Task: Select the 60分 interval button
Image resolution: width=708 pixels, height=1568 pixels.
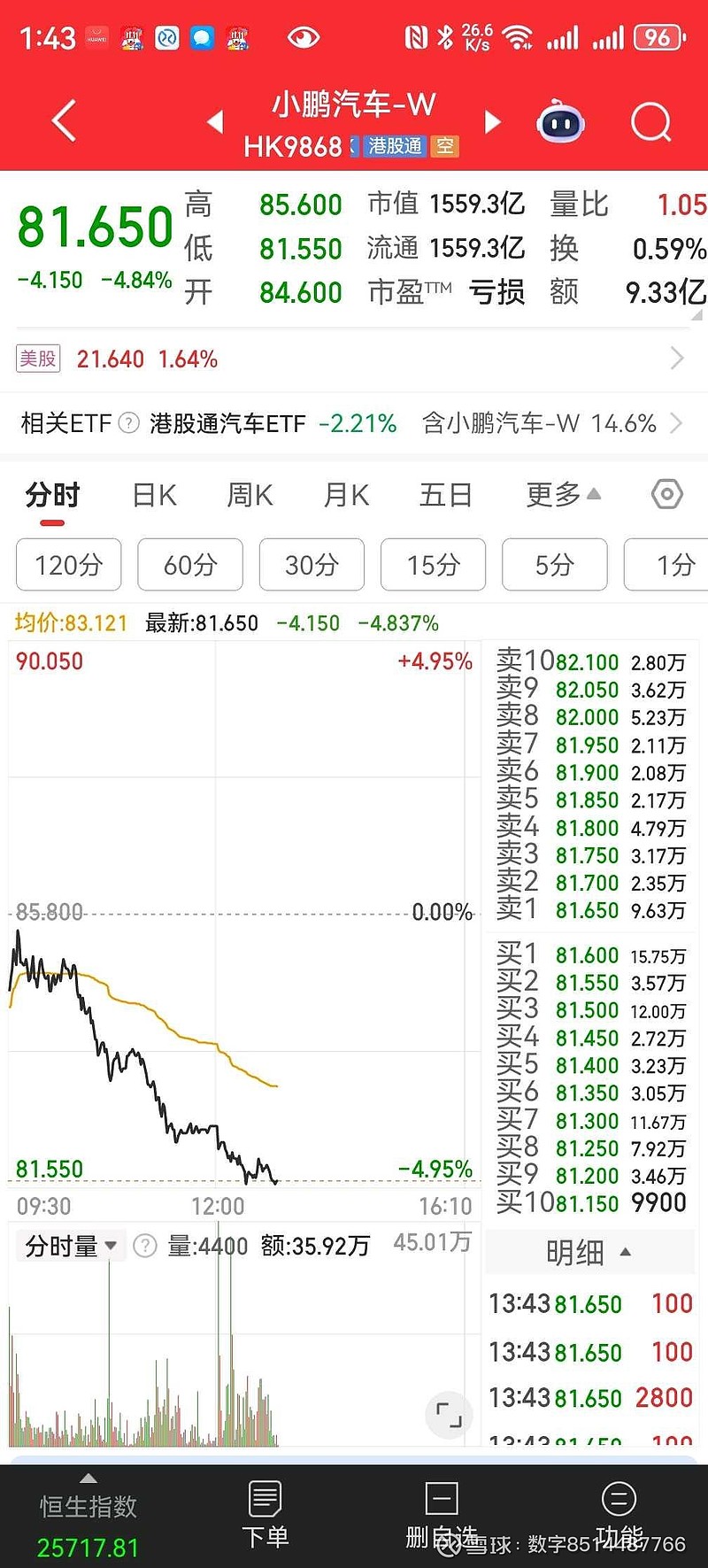Action: [x=189, y=565]
